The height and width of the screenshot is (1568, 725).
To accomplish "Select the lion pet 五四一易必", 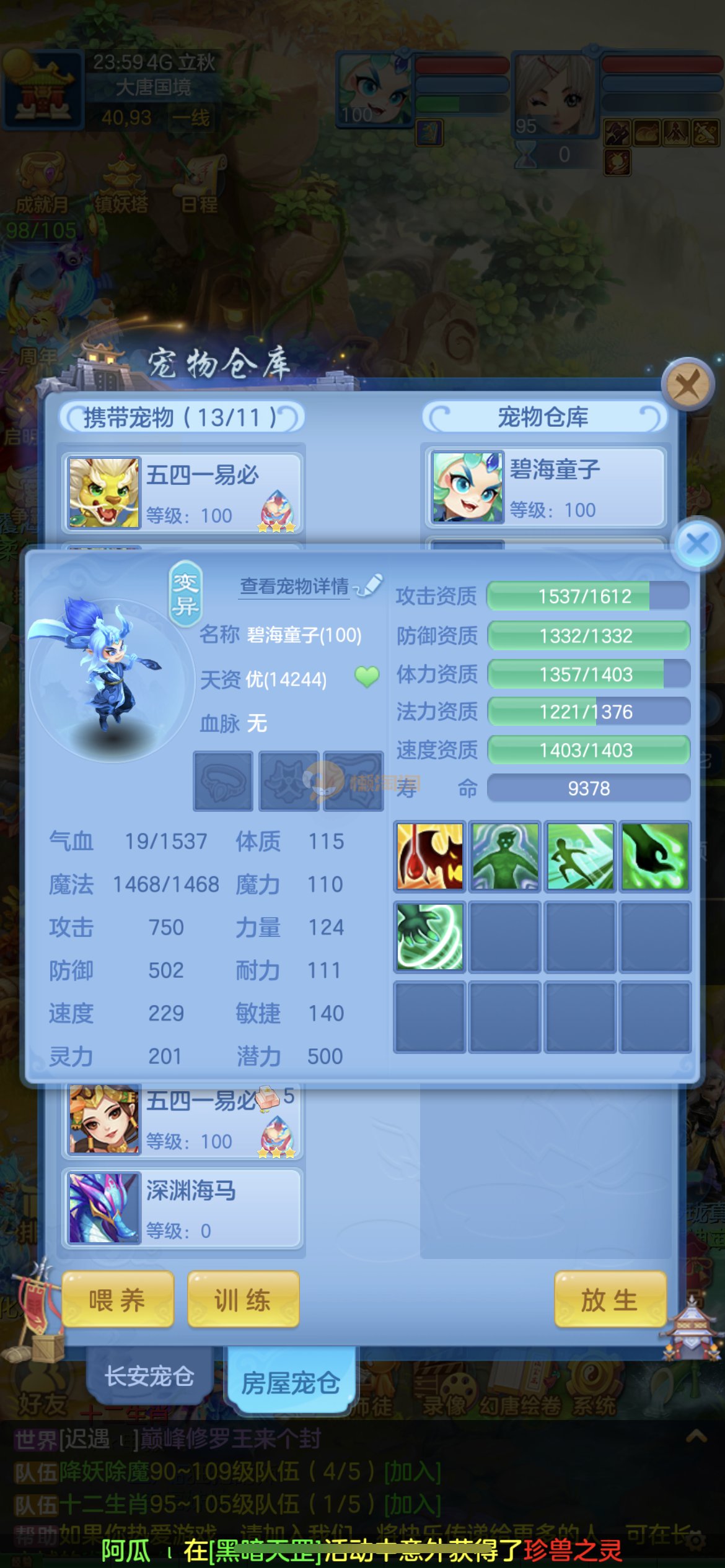I will [x=182, y=493].
